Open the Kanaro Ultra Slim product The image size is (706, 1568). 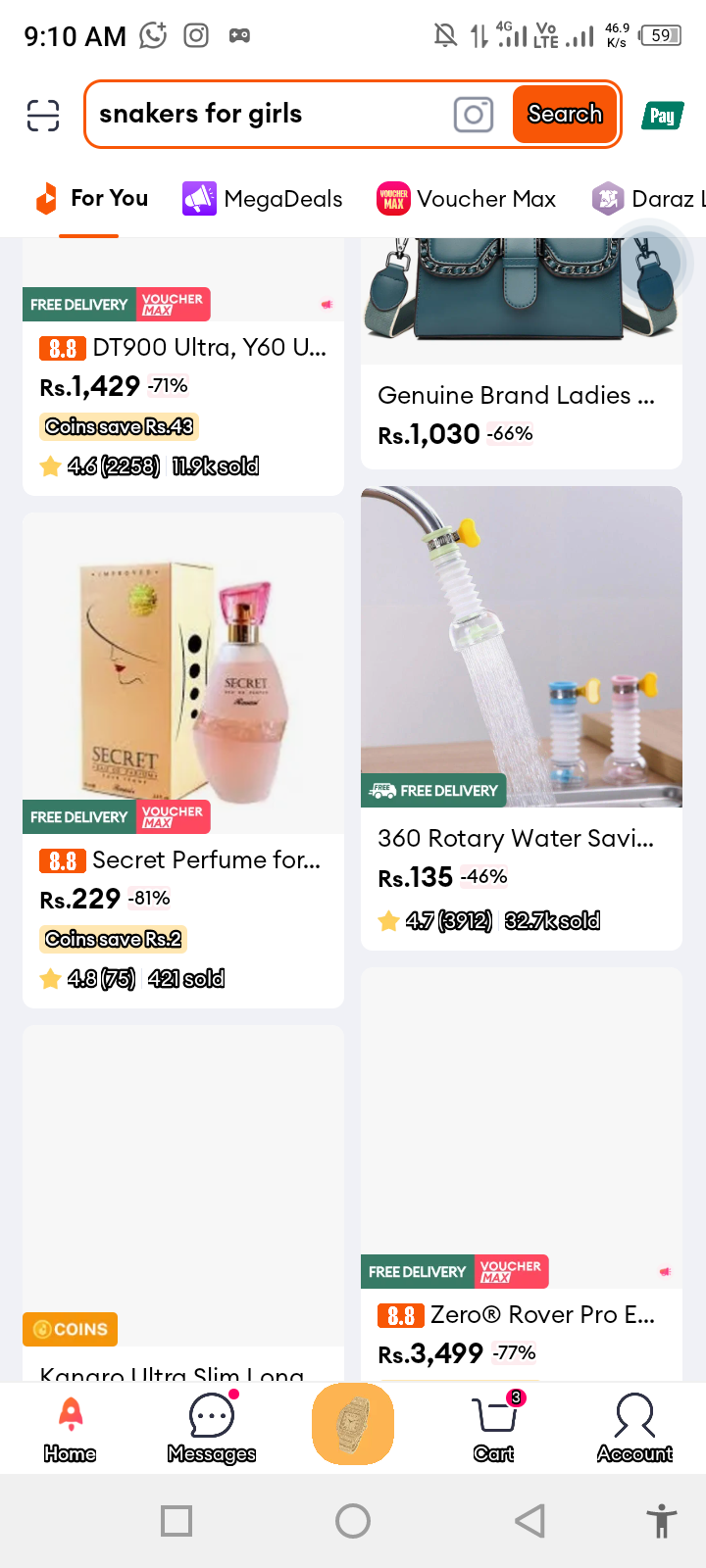(x=182, y=1205)
